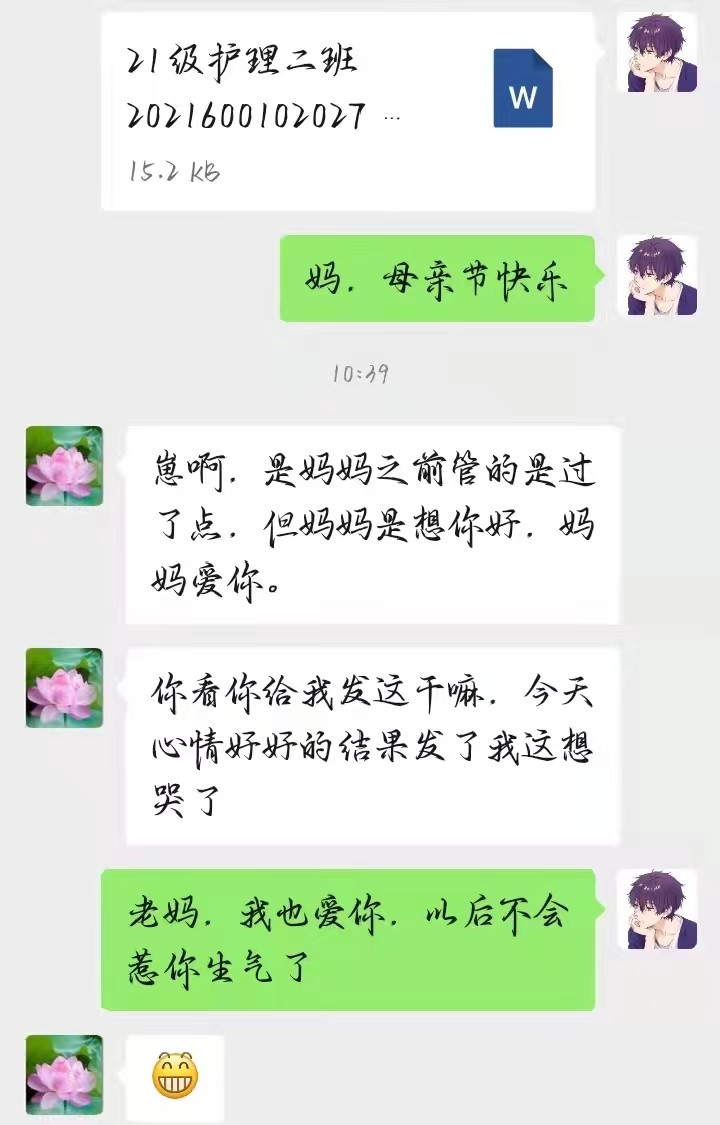
Task: Open the lotus avatar beside 崽啊 message
Action: pos(64,465)
